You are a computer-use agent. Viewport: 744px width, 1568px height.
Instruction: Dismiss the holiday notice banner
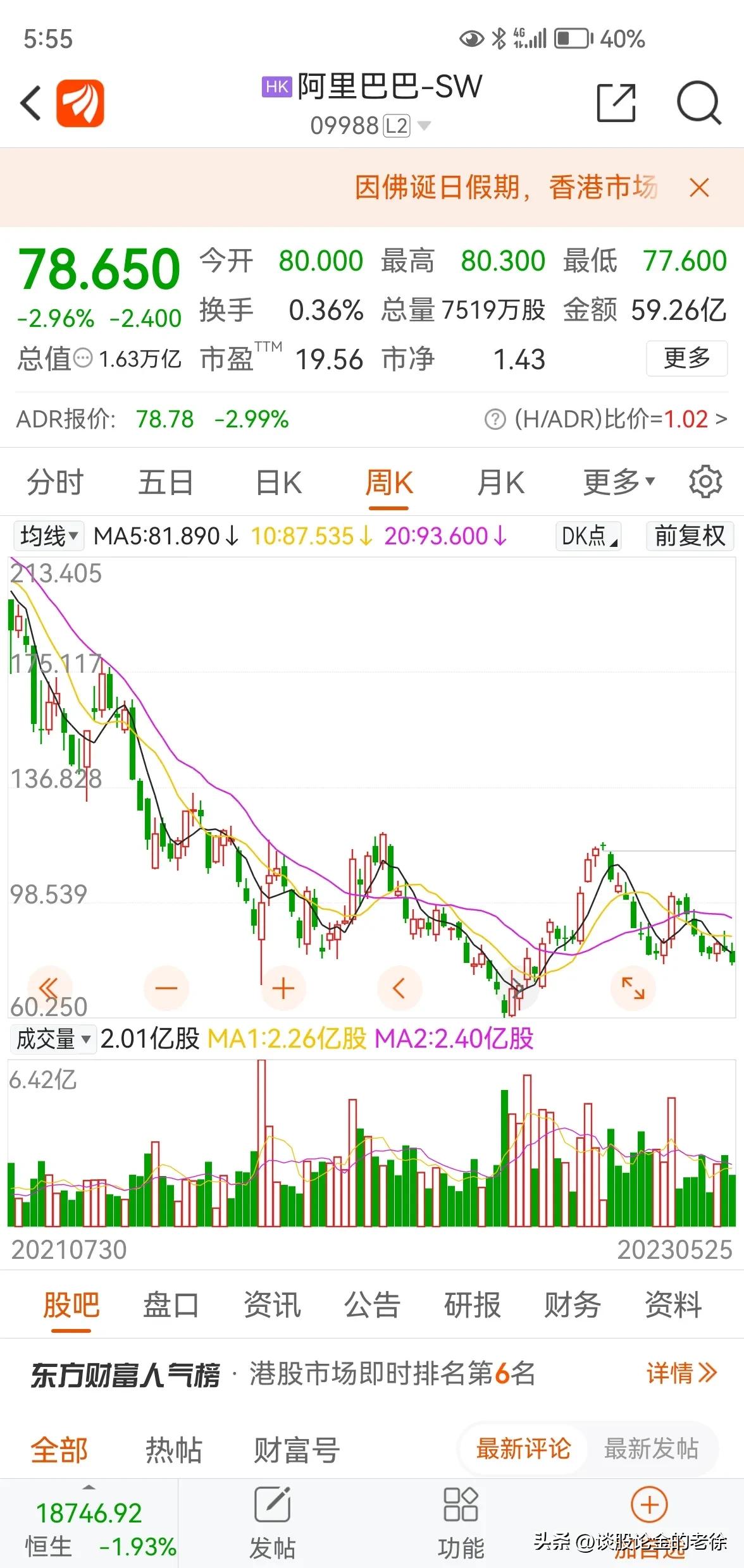[x=700, y=188]
